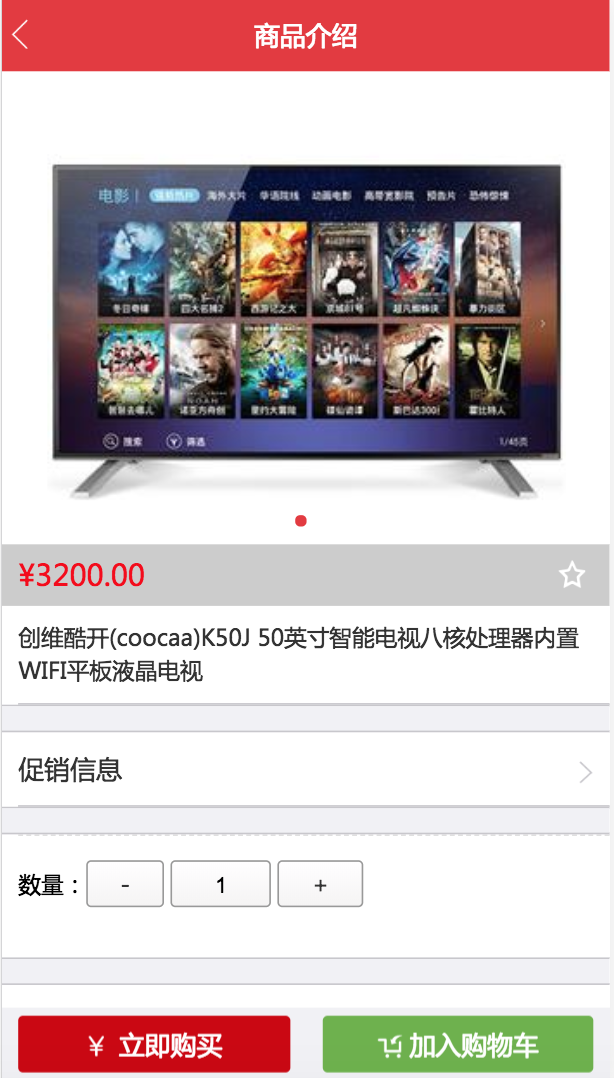Buy now with 立即购买
Screen dimensions: 614x1078
(x=154, y=1045)
